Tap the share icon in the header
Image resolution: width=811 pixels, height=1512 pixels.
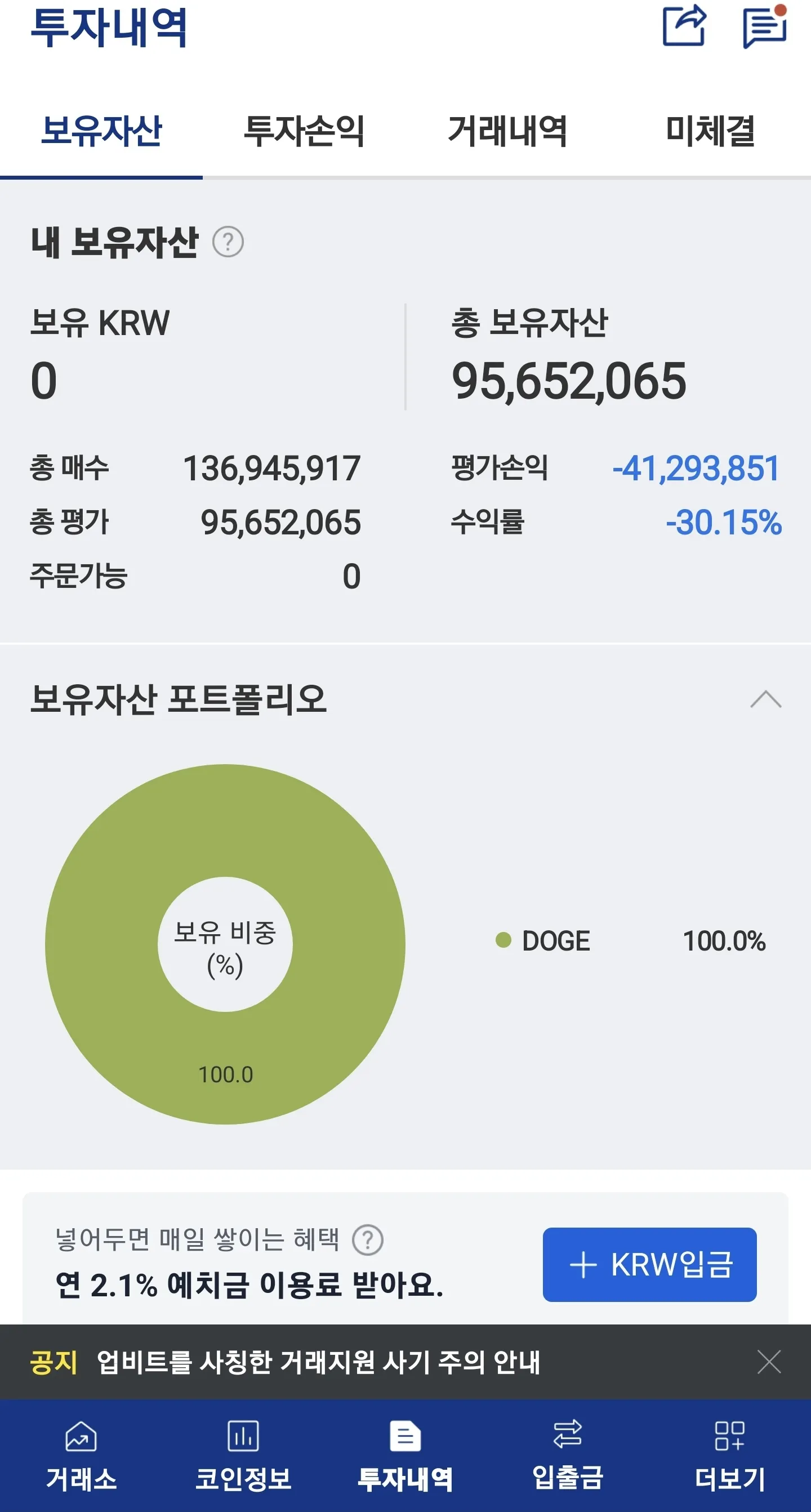point(684,26)
